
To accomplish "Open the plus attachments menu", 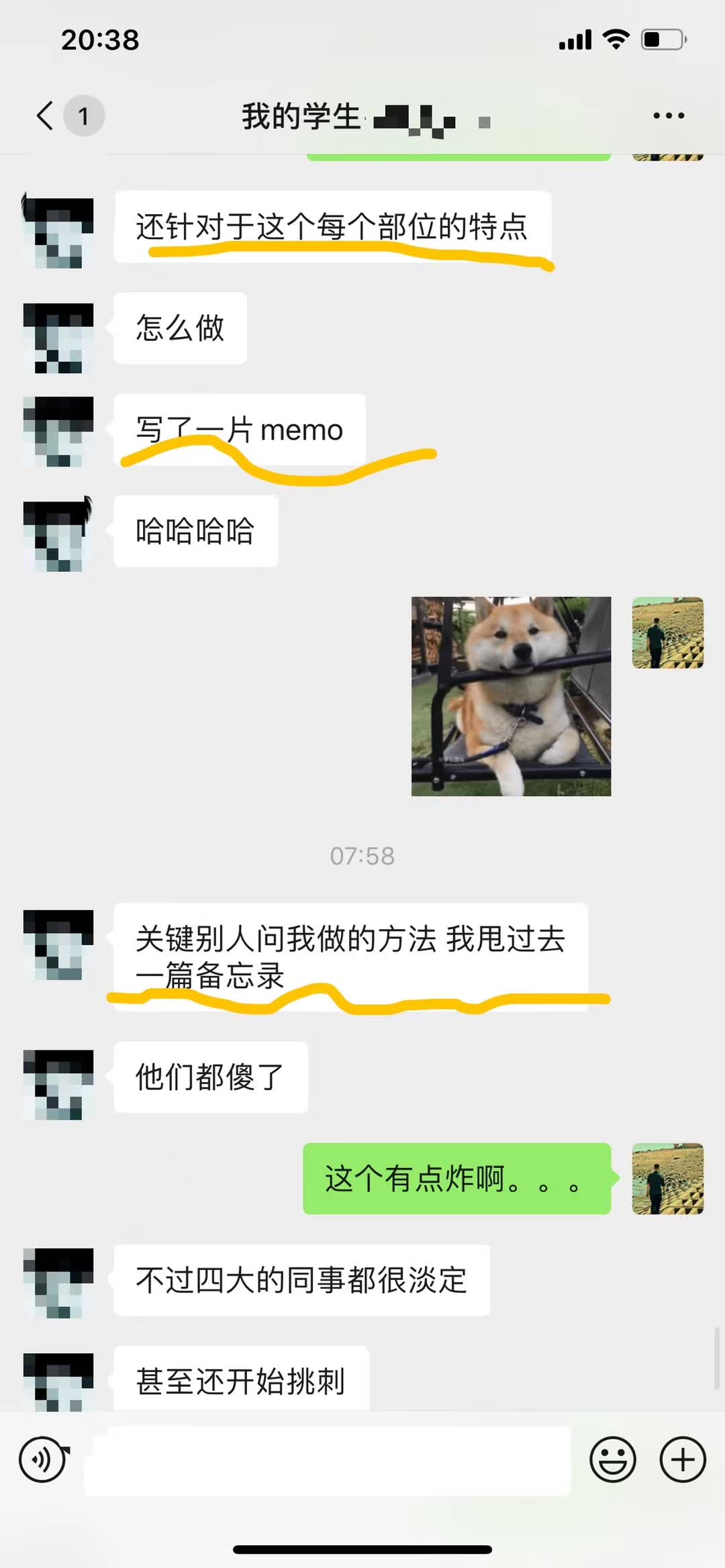I will pos(683,1459).
